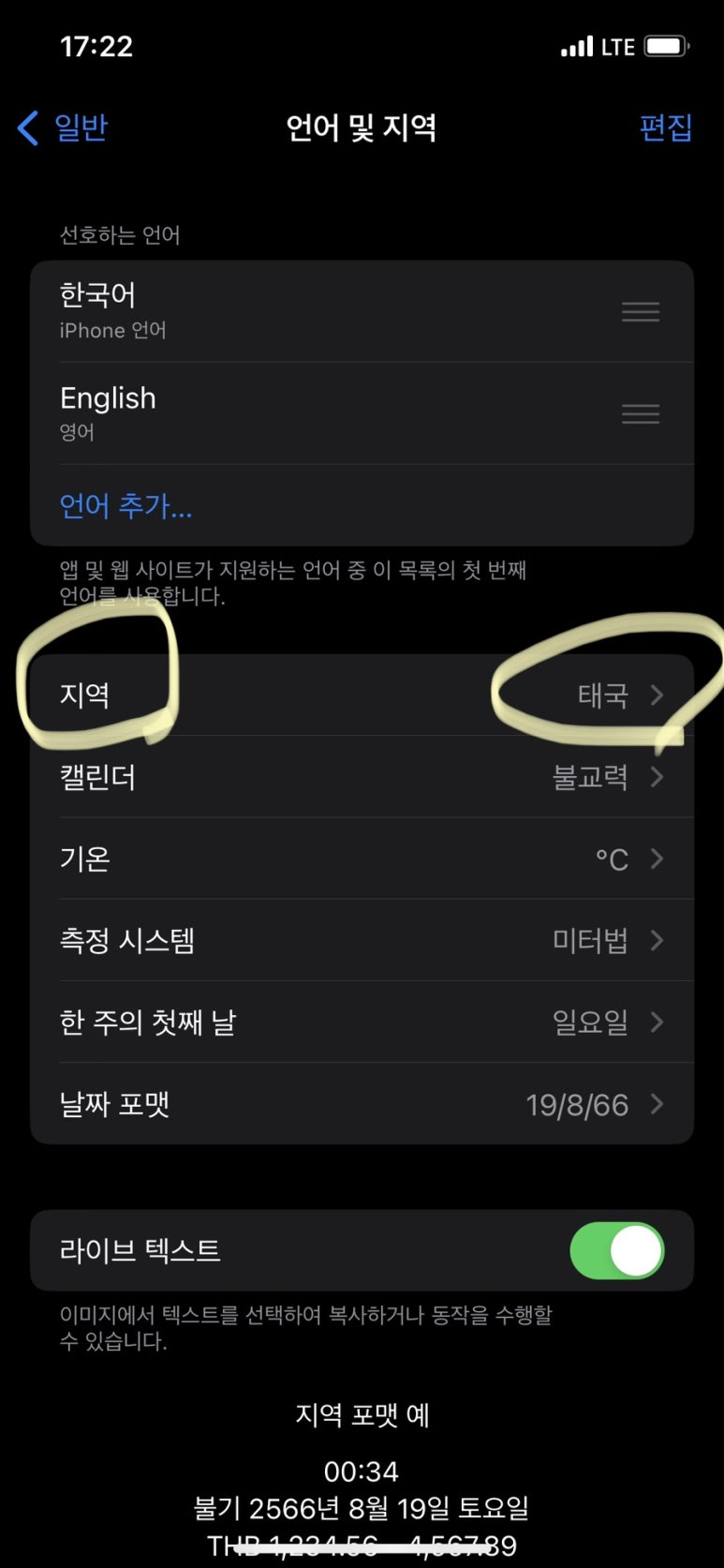Open the 기온 temperature unit setting
The width and height of the screenshot is (724, 1568).
point(362,858)
